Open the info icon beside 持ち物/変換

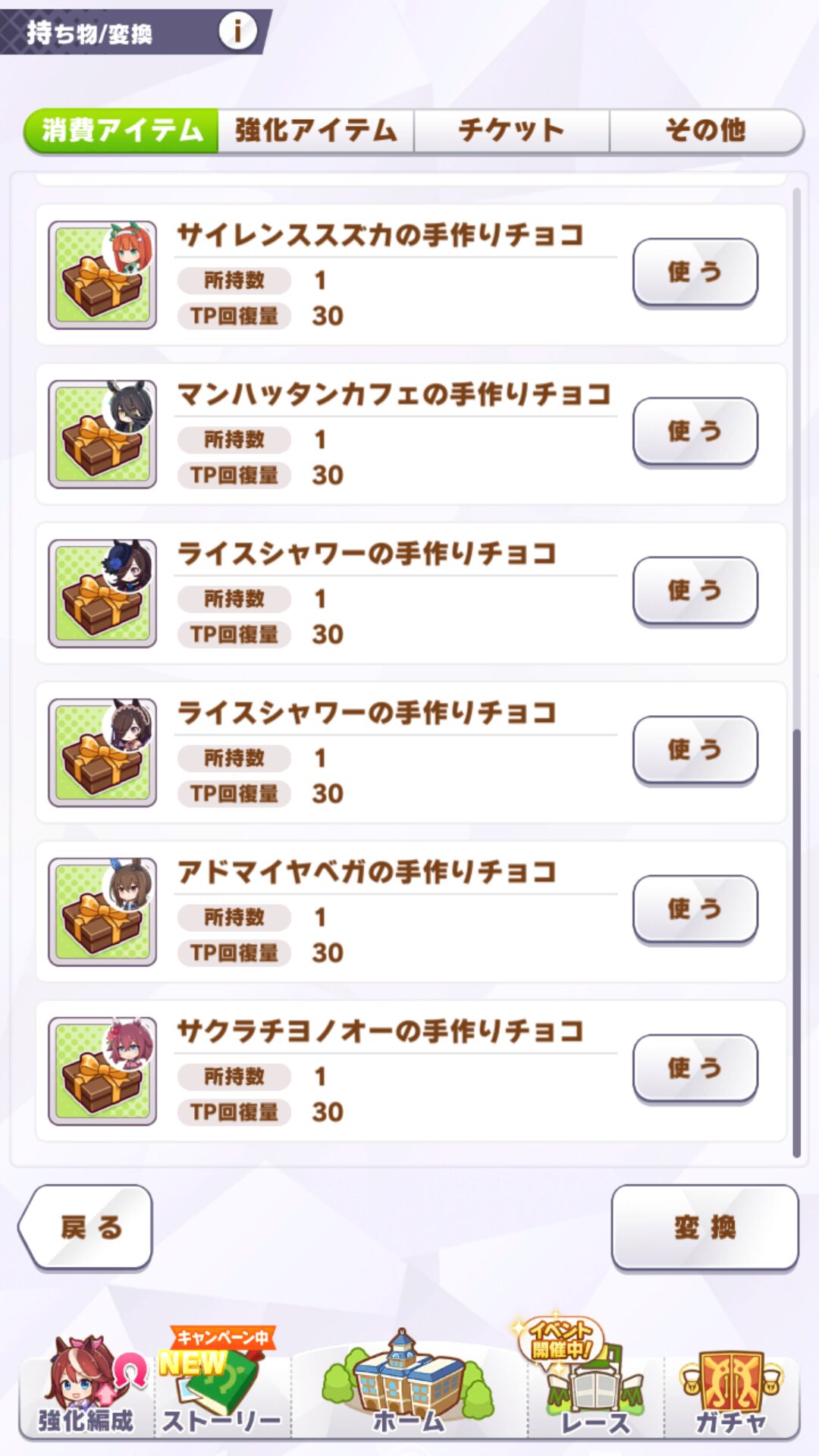[x=237, y=31]
